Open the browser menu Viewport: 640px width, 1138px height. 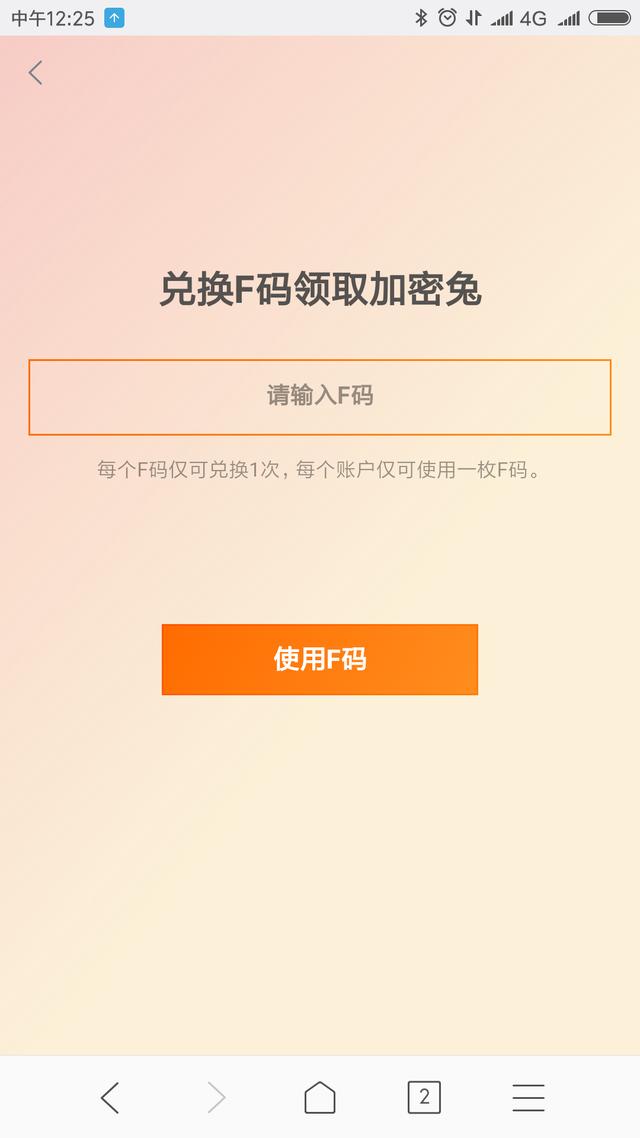(528, 1097)
